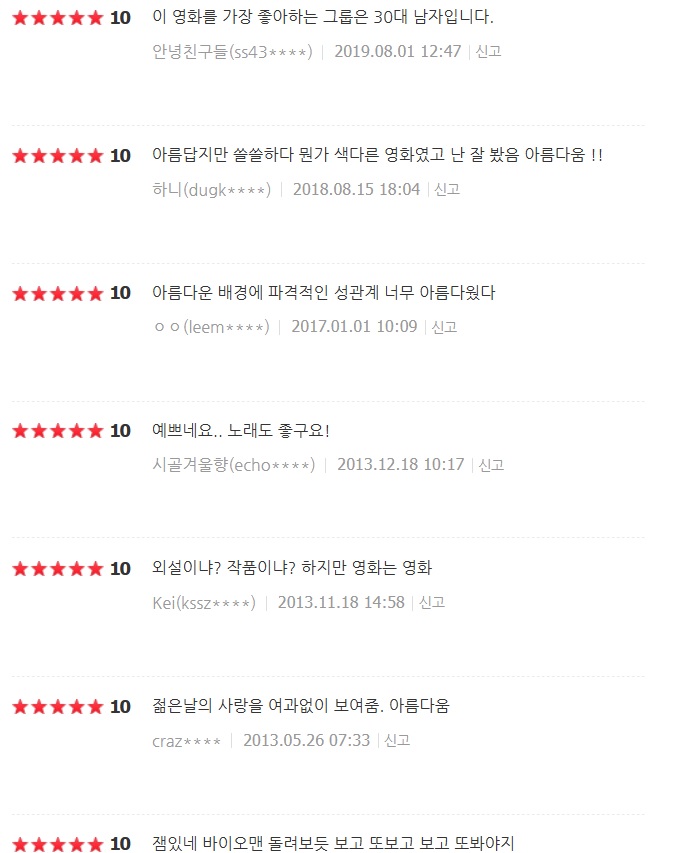
Task: Report the review by Kei
Action: click(431, 603)
